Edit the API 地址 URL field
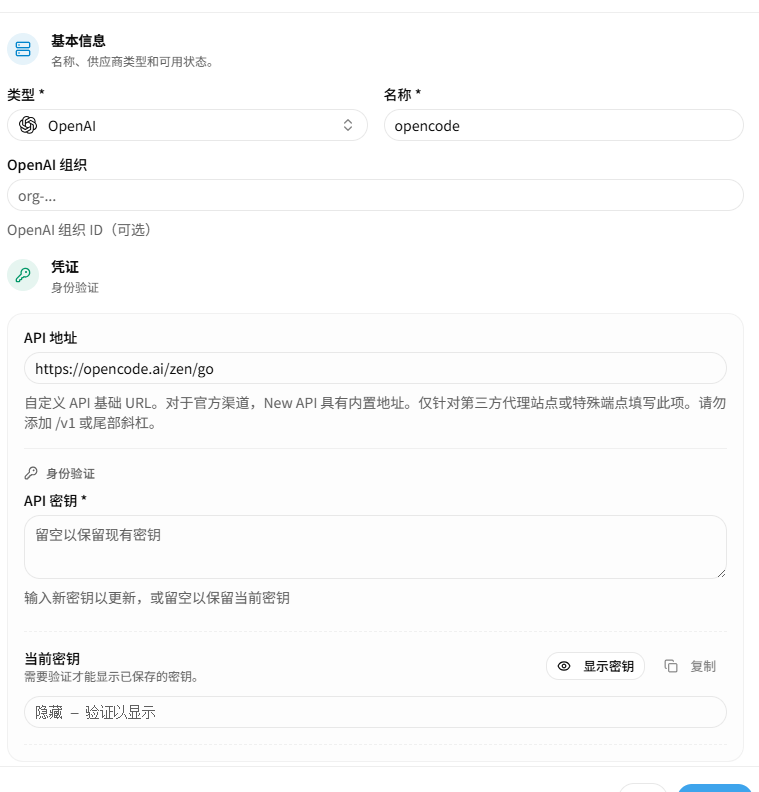Image resolution: width=759 pixels, height=792 pixels. [375, 368]
